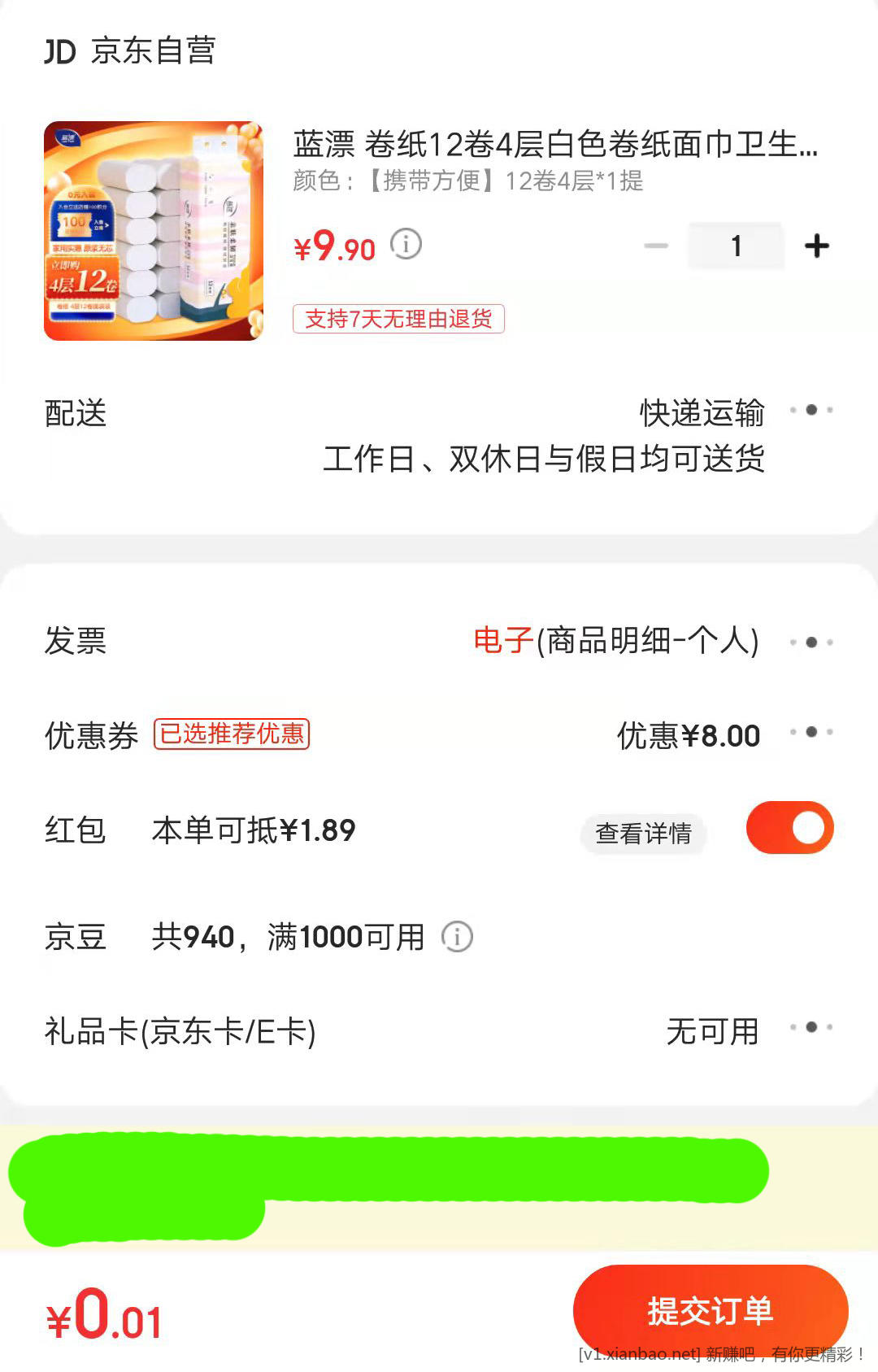The image size is (878, 1372).
Task: Open 查看详情 for red packet
Action: pyautogui.click(x=643, y=834)
